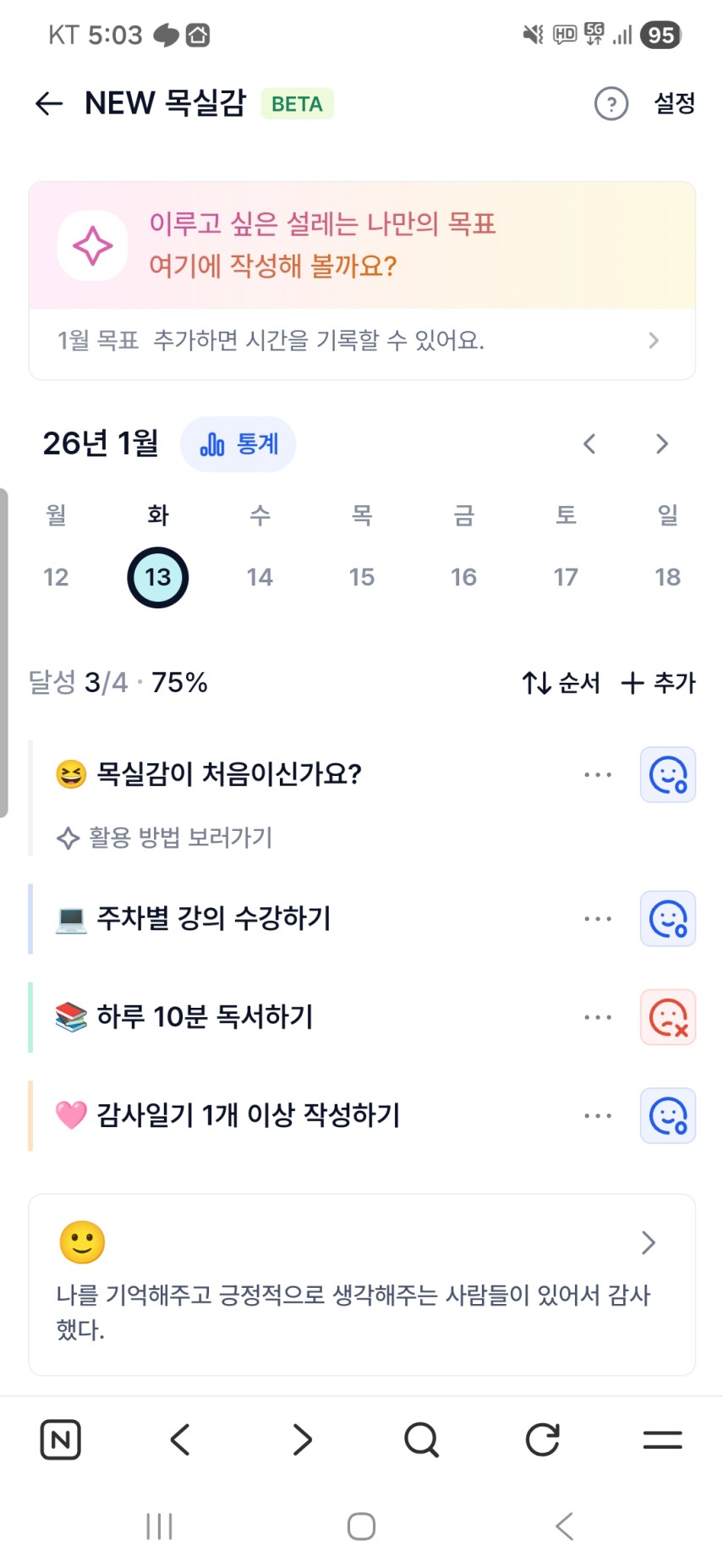Mark 하루 10분 독서하기 as achieved
Image resolution: width=723 pixels, height=1568 pixels.
click(x=668, y=1017)
